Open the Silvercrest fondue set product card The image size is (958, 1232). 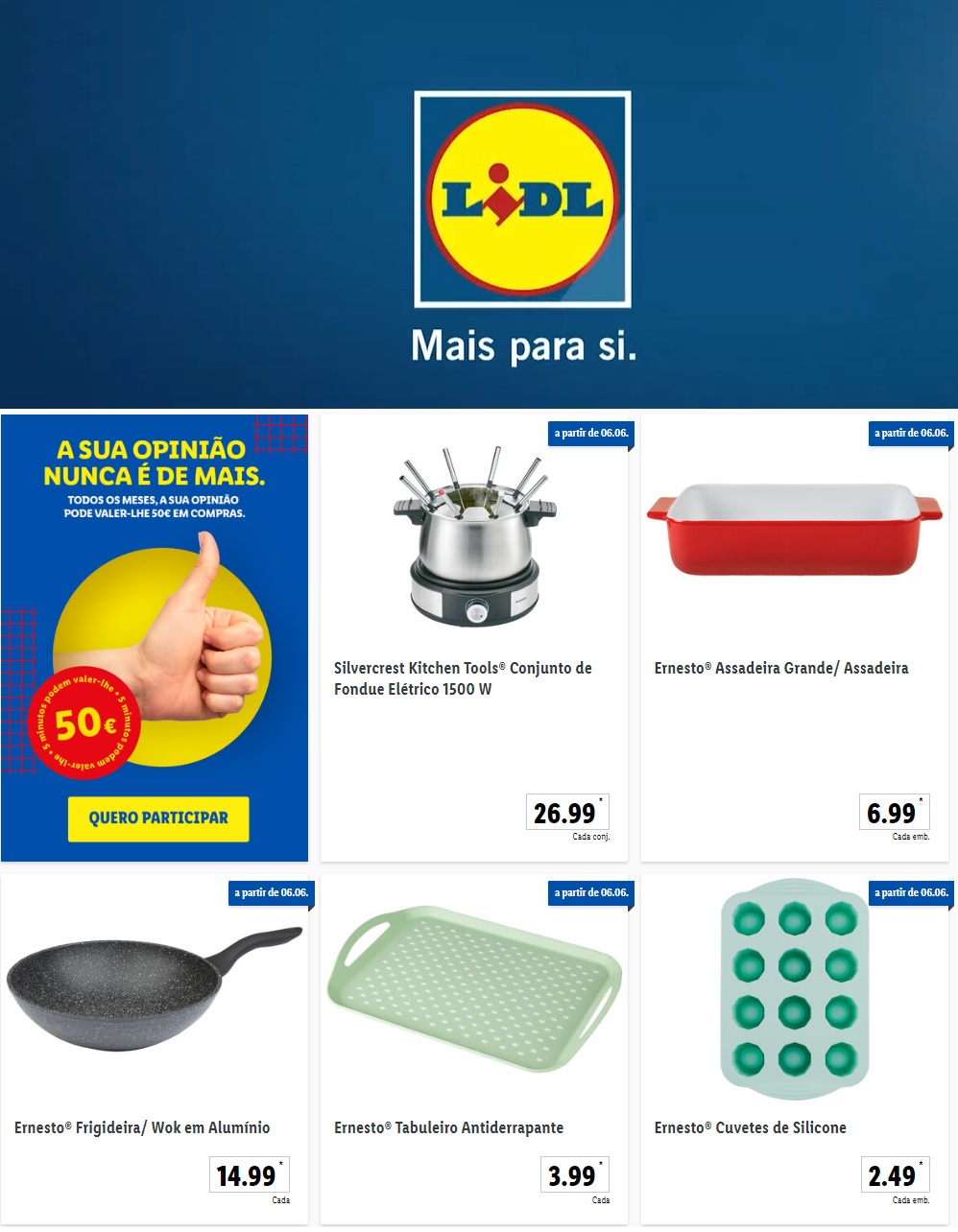point(473,640)
